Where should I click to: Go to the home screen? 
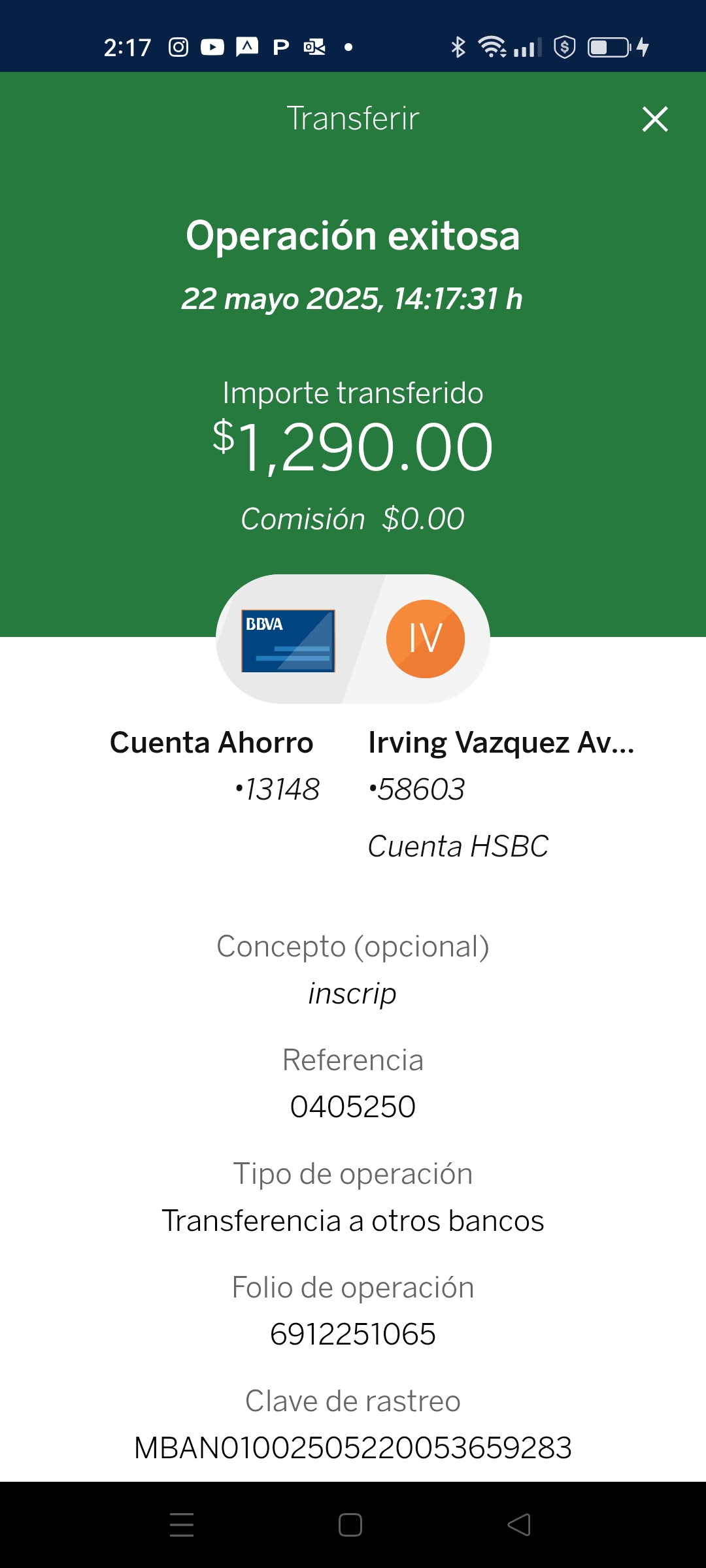pos(350,1525)
